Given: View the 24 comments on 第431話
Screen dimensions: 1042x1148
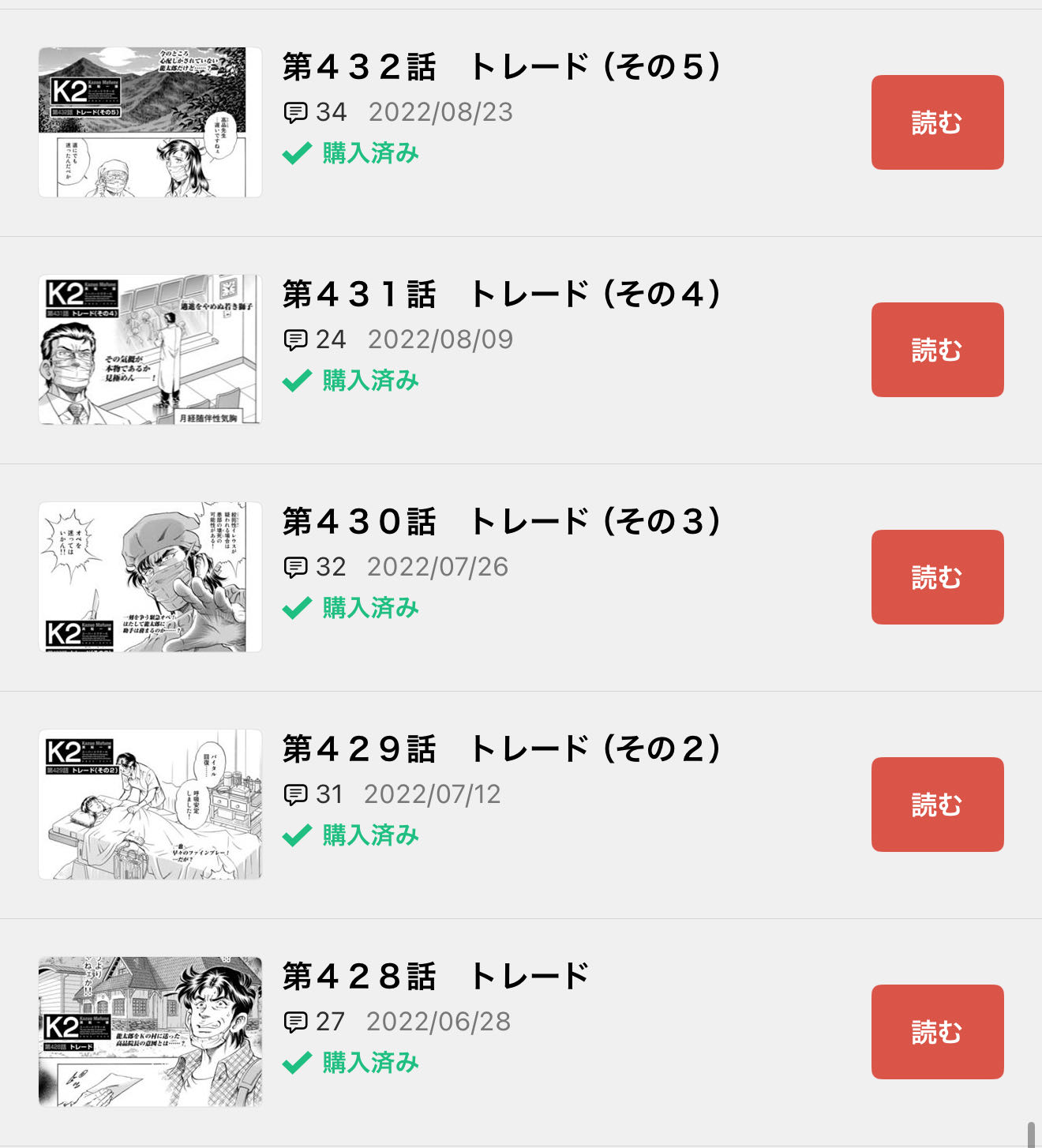Looking at the screenshot, I should [296, 340].
